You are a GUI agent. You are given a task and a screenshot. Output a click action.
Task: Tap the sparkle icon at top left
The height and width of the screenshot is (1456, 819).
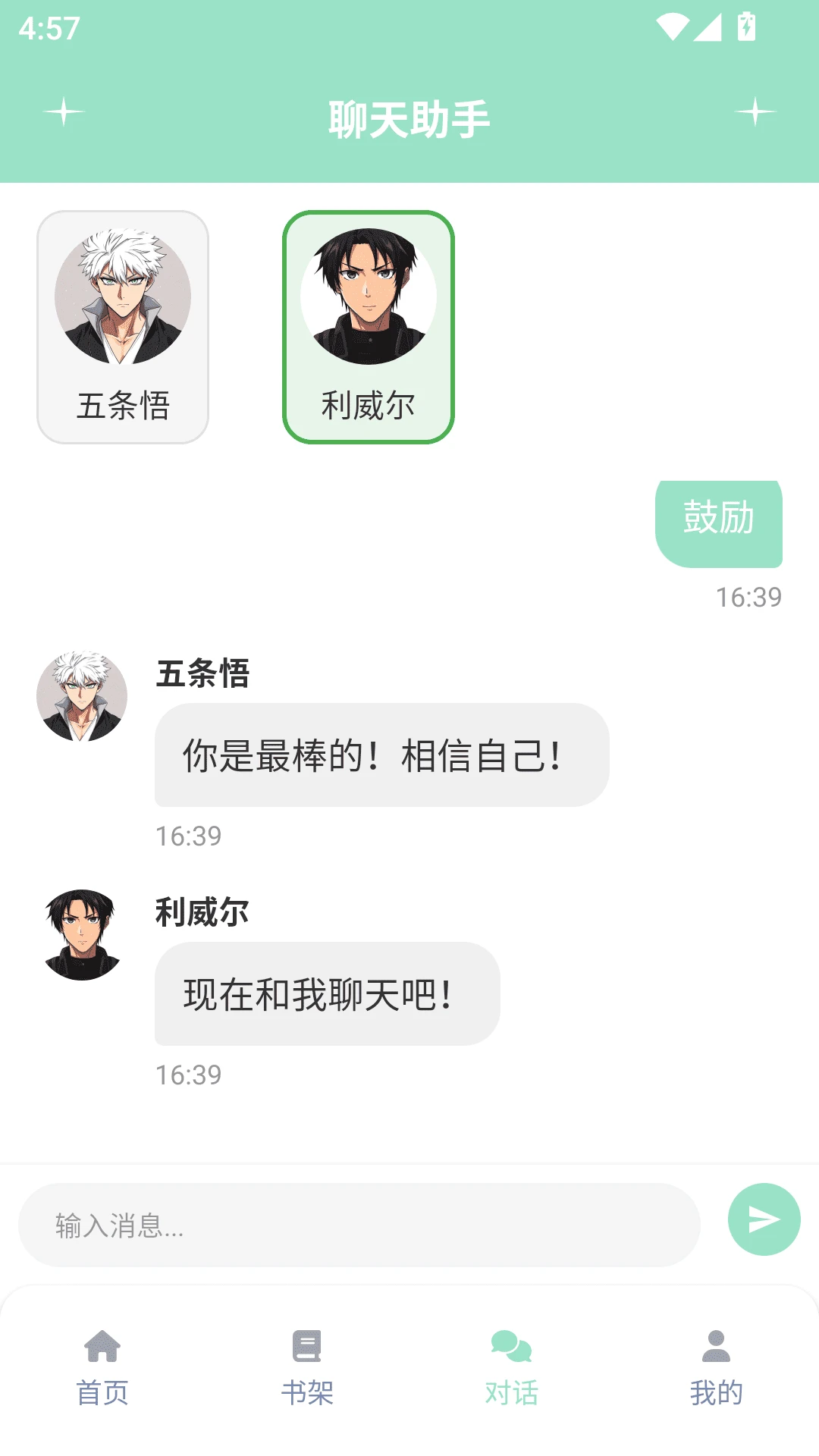tap(63, 115)
